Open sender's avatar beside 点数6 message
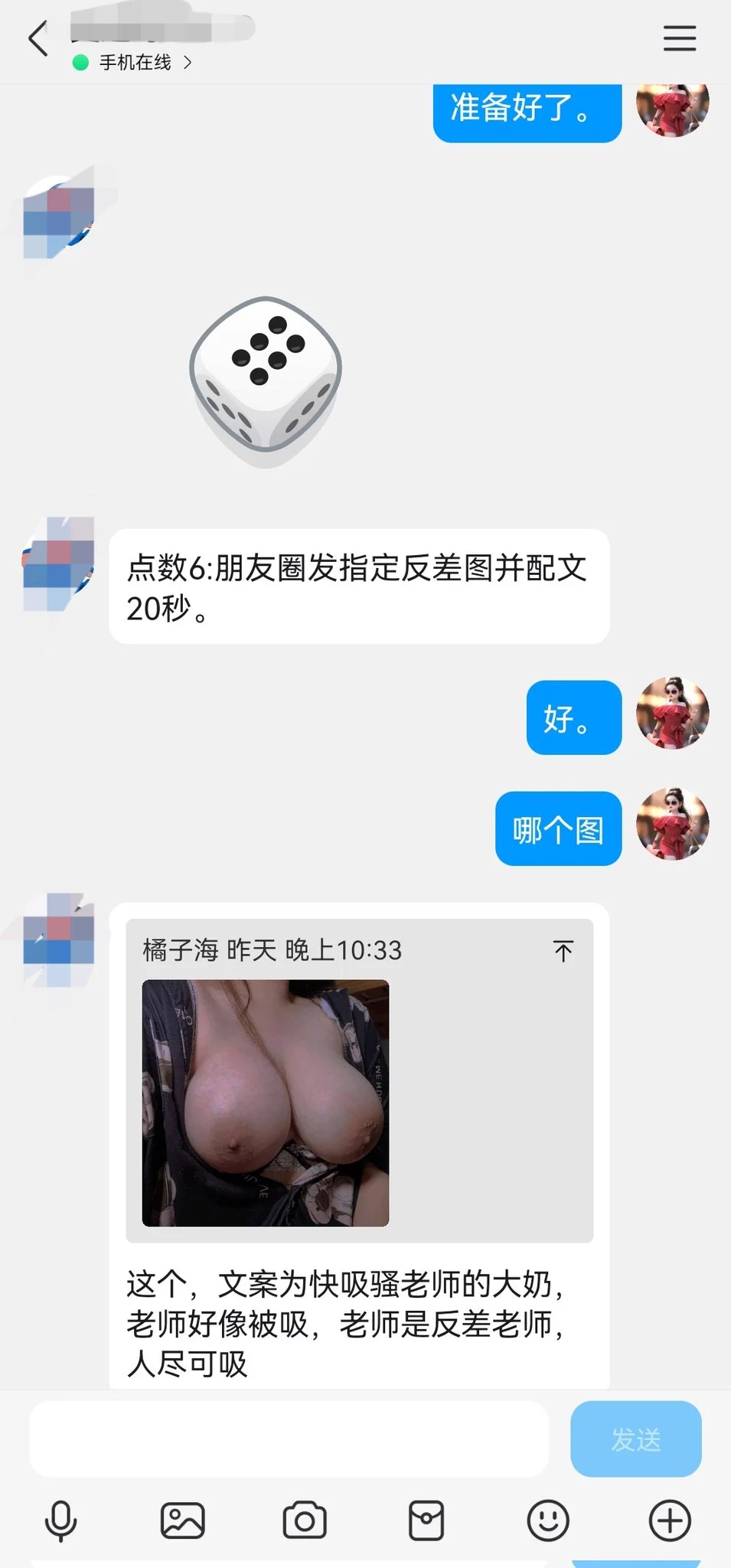 click(59, 564)
